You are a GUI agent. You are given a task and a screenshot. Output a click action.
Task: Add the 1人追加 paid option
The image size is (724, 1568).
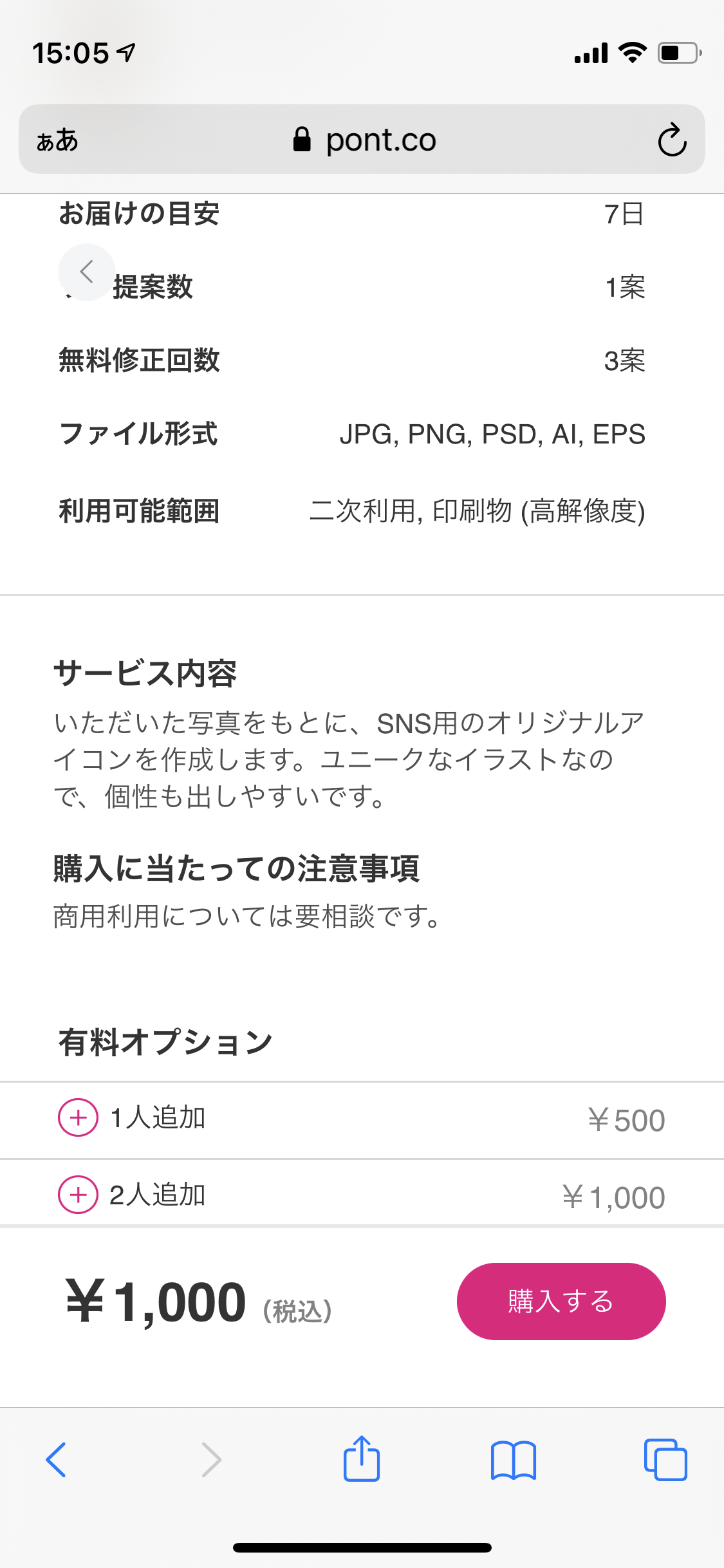point(79,1117)
